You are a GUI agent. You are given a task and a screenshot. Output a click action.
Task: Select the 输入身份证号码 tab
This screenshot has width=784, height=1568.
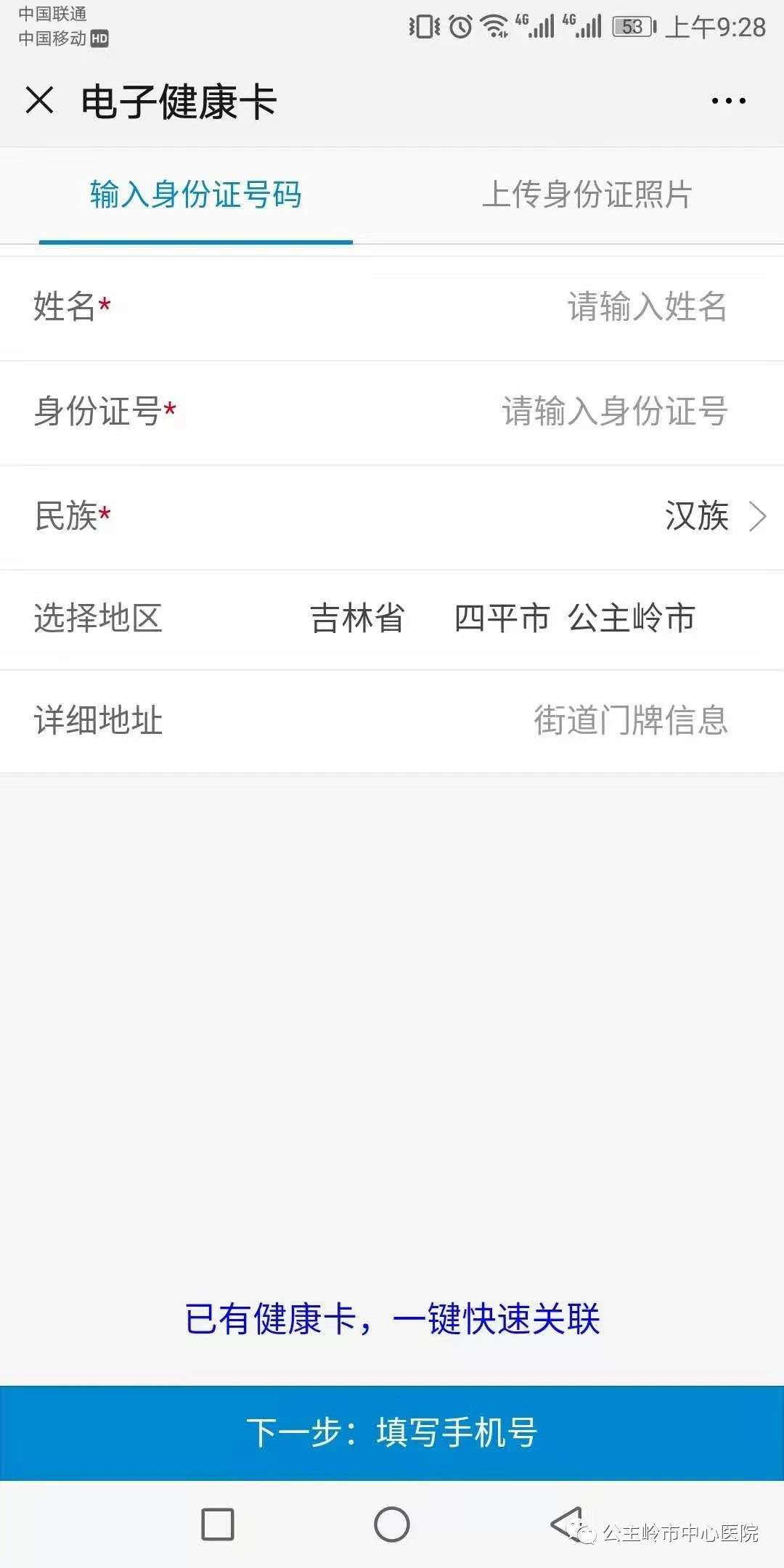coord(195,195)
